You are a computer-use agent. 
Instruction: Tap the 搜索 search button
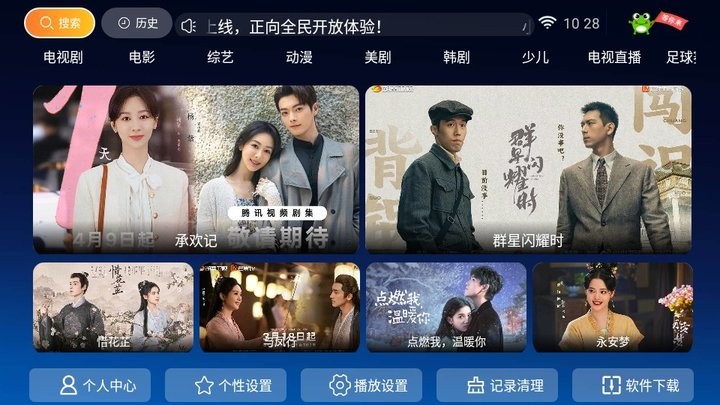[60, 23]
